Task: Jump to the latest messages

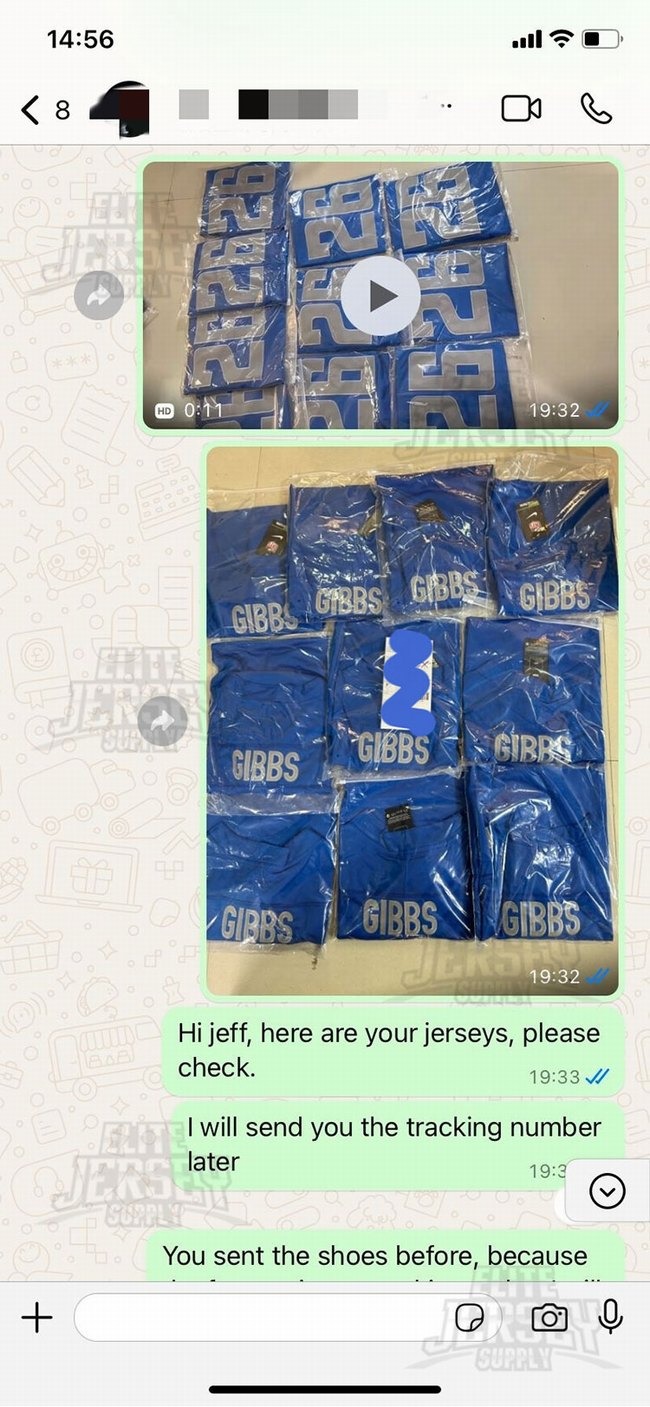Action: pyautogui.click(x=608, y=1191)
